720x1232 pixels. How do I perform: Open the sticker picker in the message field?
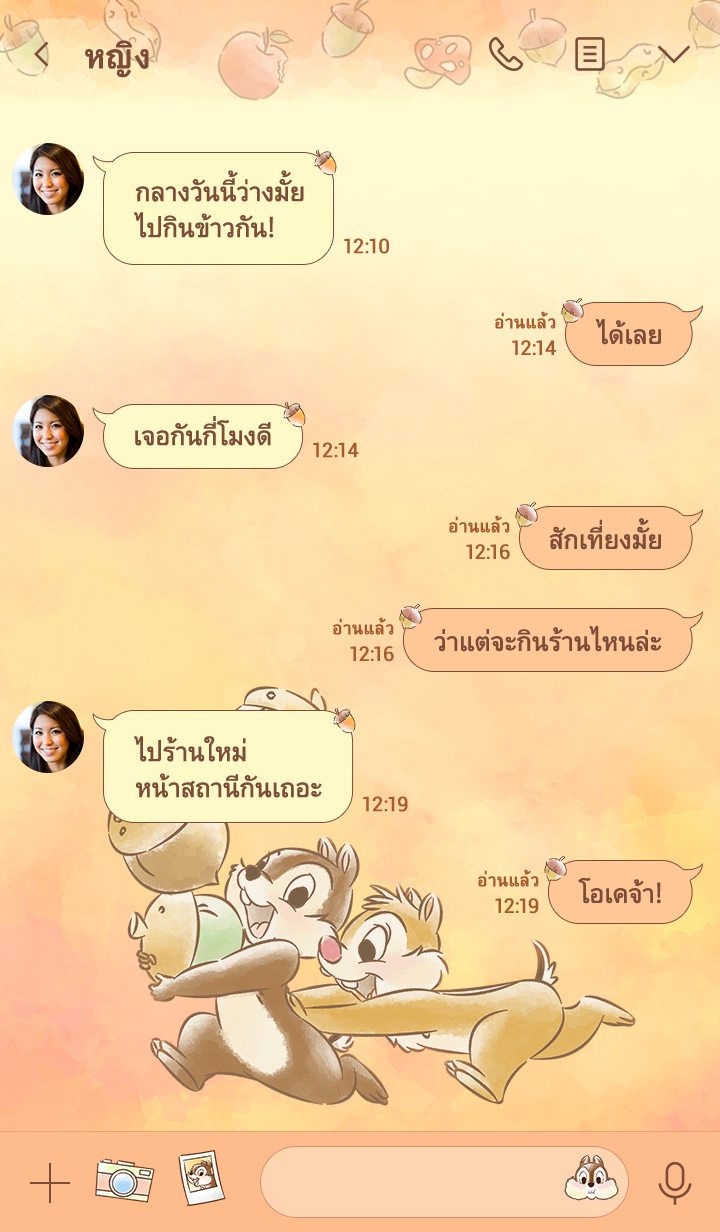pos(591,1181)
